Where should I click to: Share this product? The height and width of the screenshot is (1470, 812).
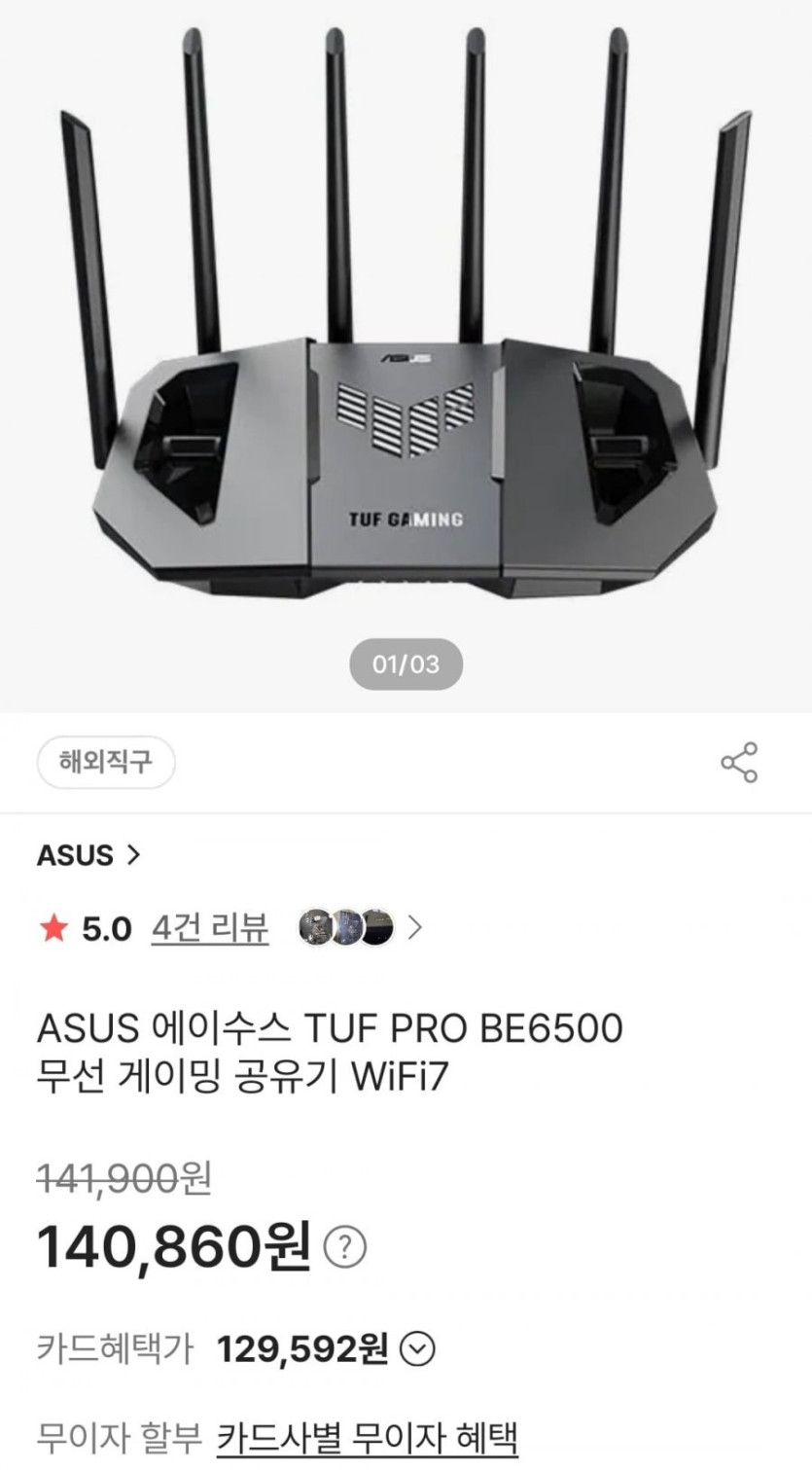coord(739,763)
